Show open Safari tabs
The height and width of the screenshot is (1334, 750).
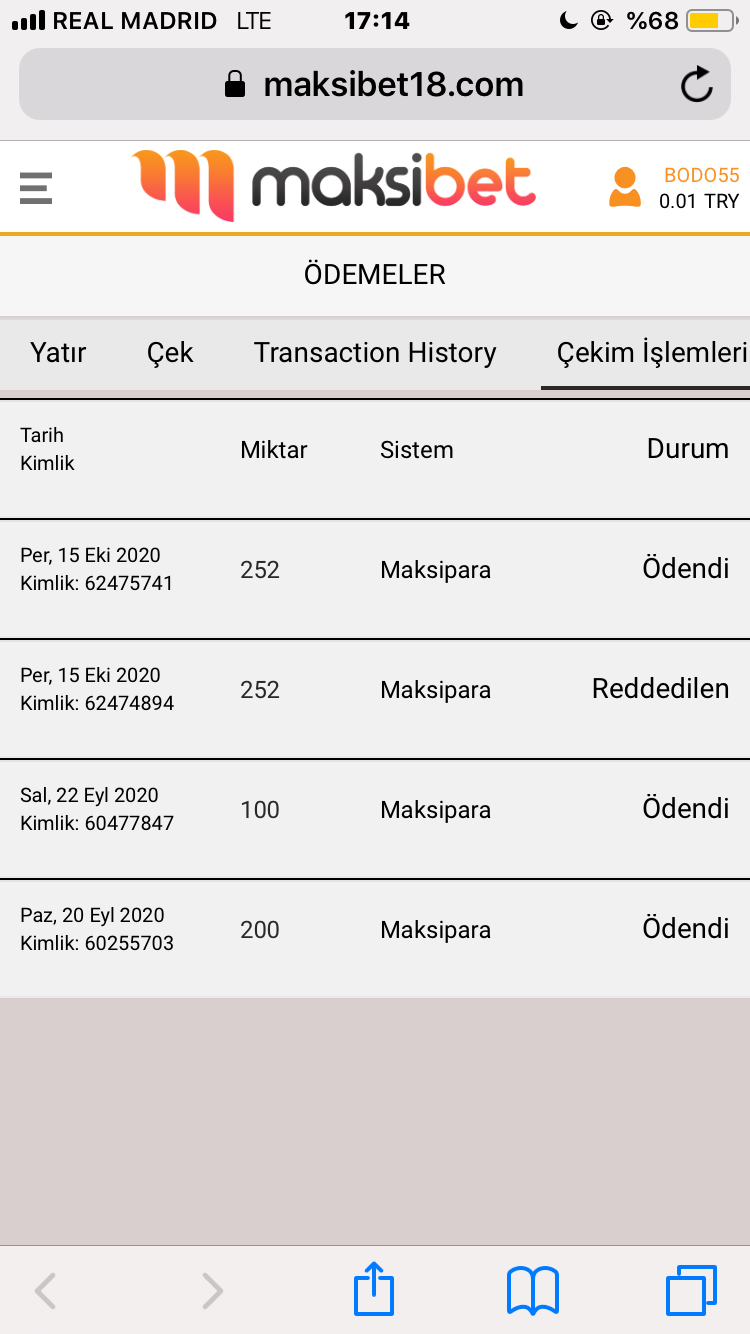691,1290
